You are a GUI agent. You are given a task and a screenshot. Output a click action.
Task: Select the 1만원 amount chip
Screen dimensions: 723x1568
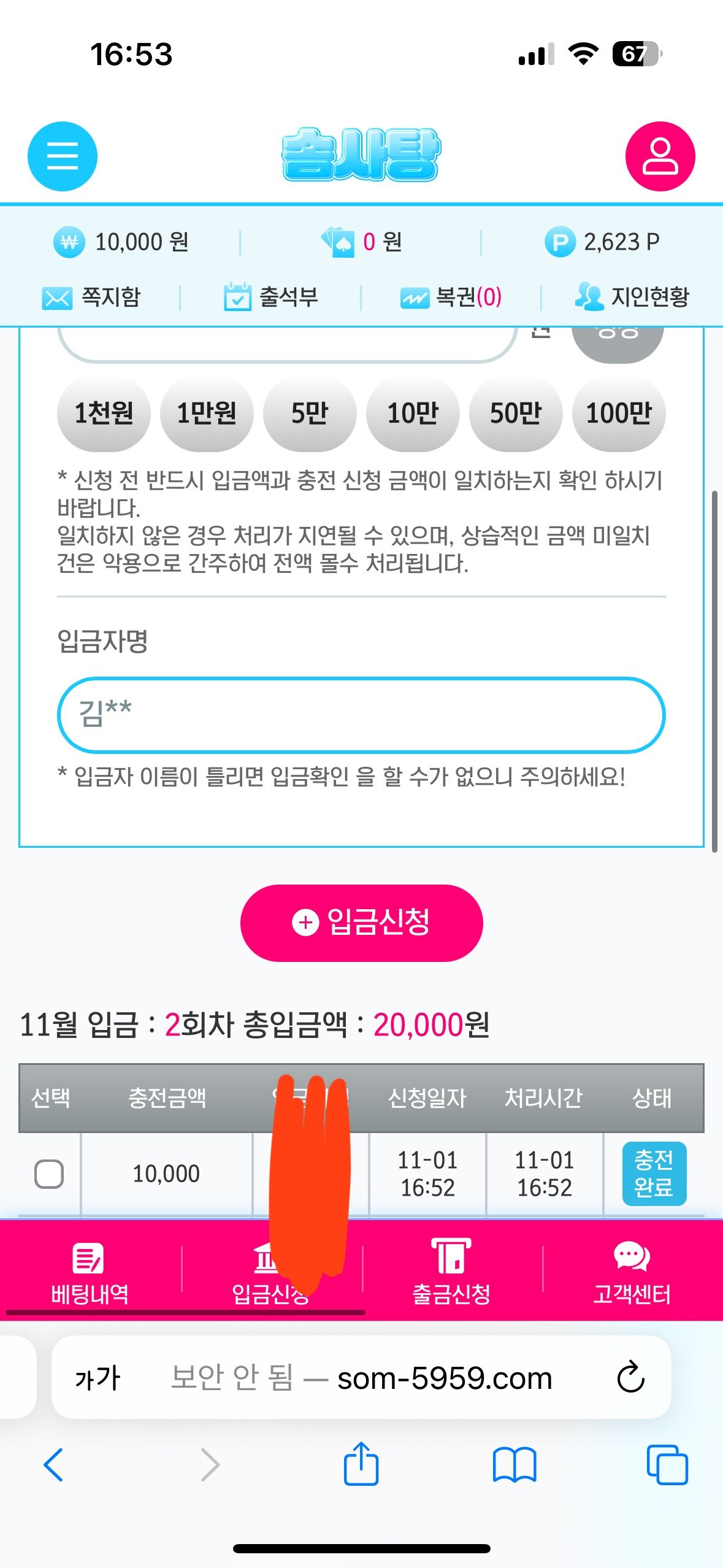206,413
